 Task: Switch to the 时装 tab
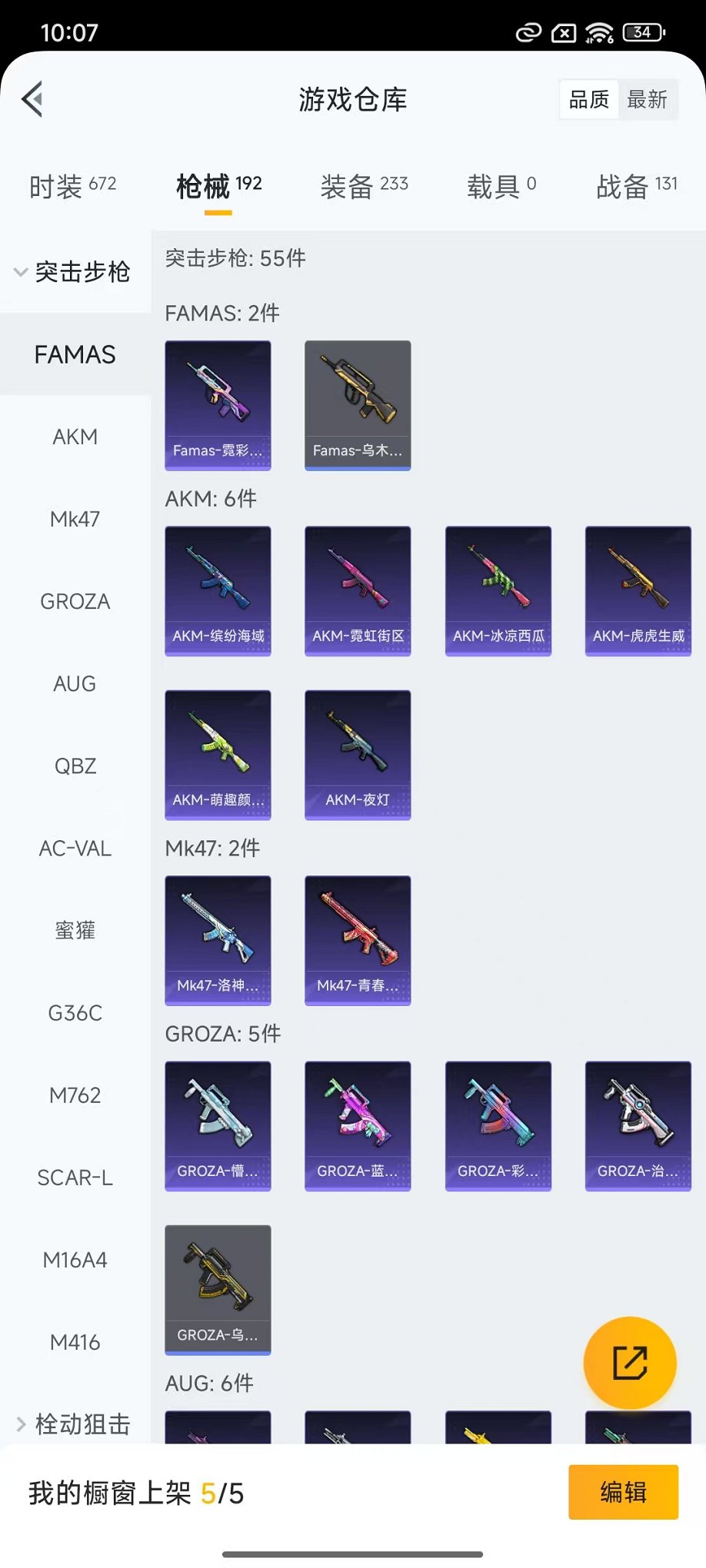pos(72,186)
